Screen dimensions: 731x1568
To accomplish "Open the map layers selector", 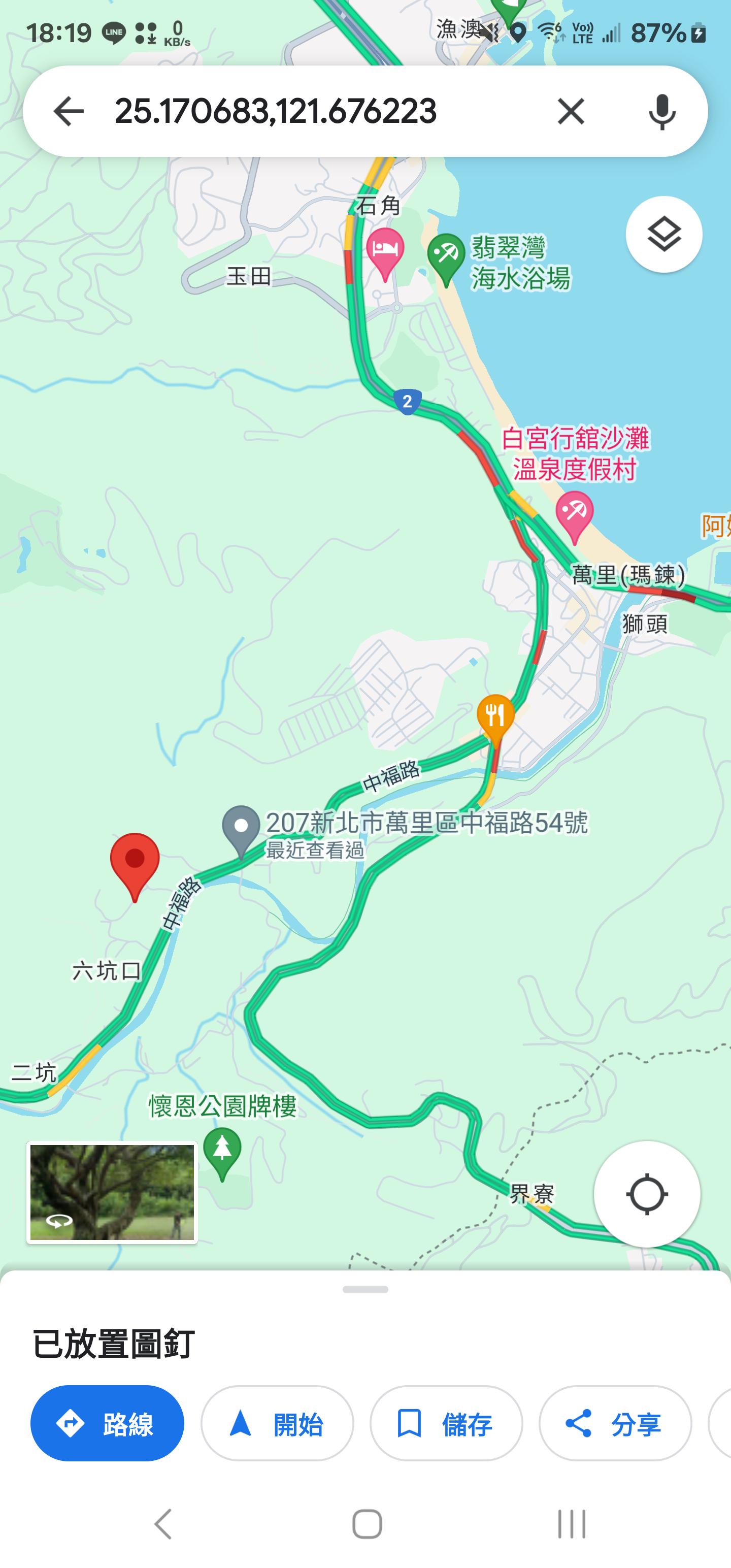I will tap(663, 235).
